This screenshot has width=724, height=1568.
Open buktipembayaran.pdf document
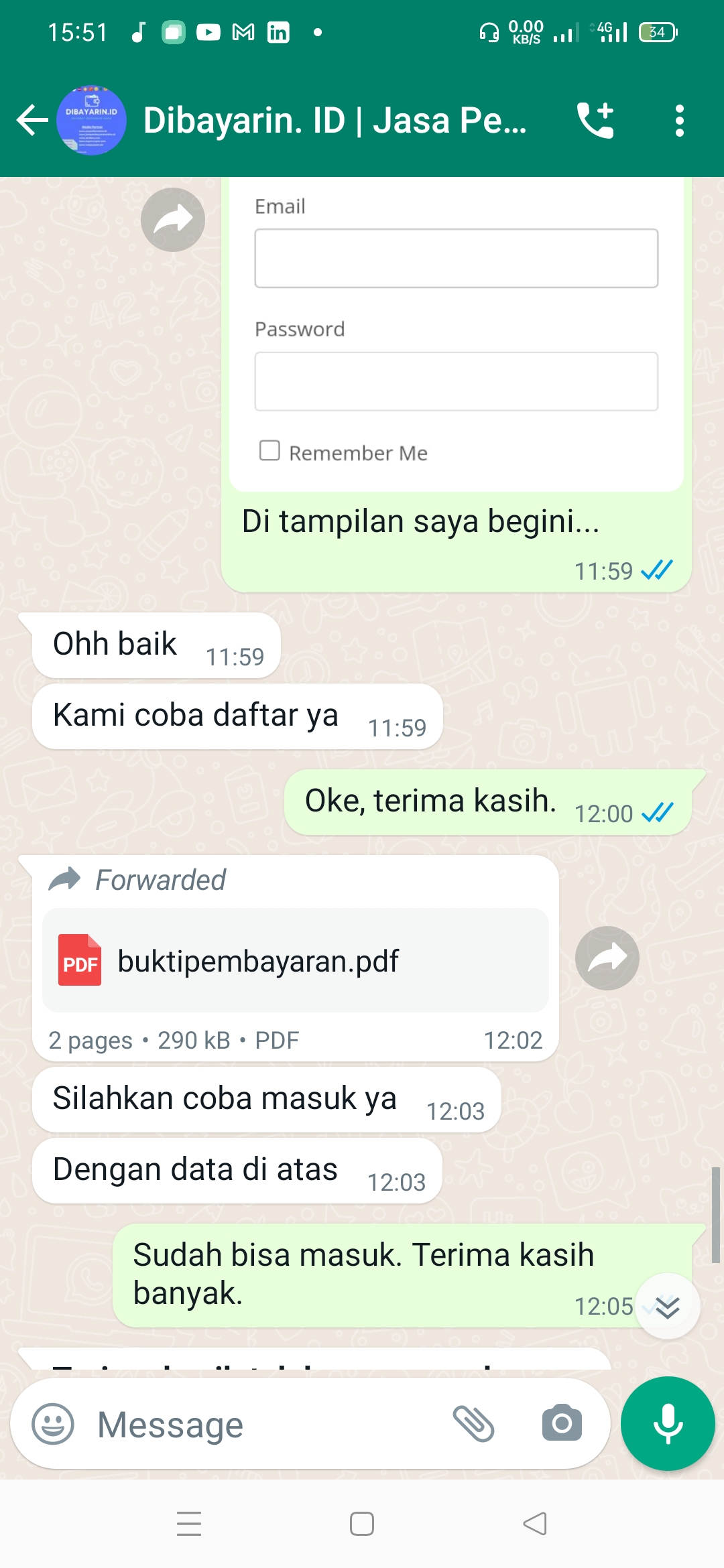296,960
